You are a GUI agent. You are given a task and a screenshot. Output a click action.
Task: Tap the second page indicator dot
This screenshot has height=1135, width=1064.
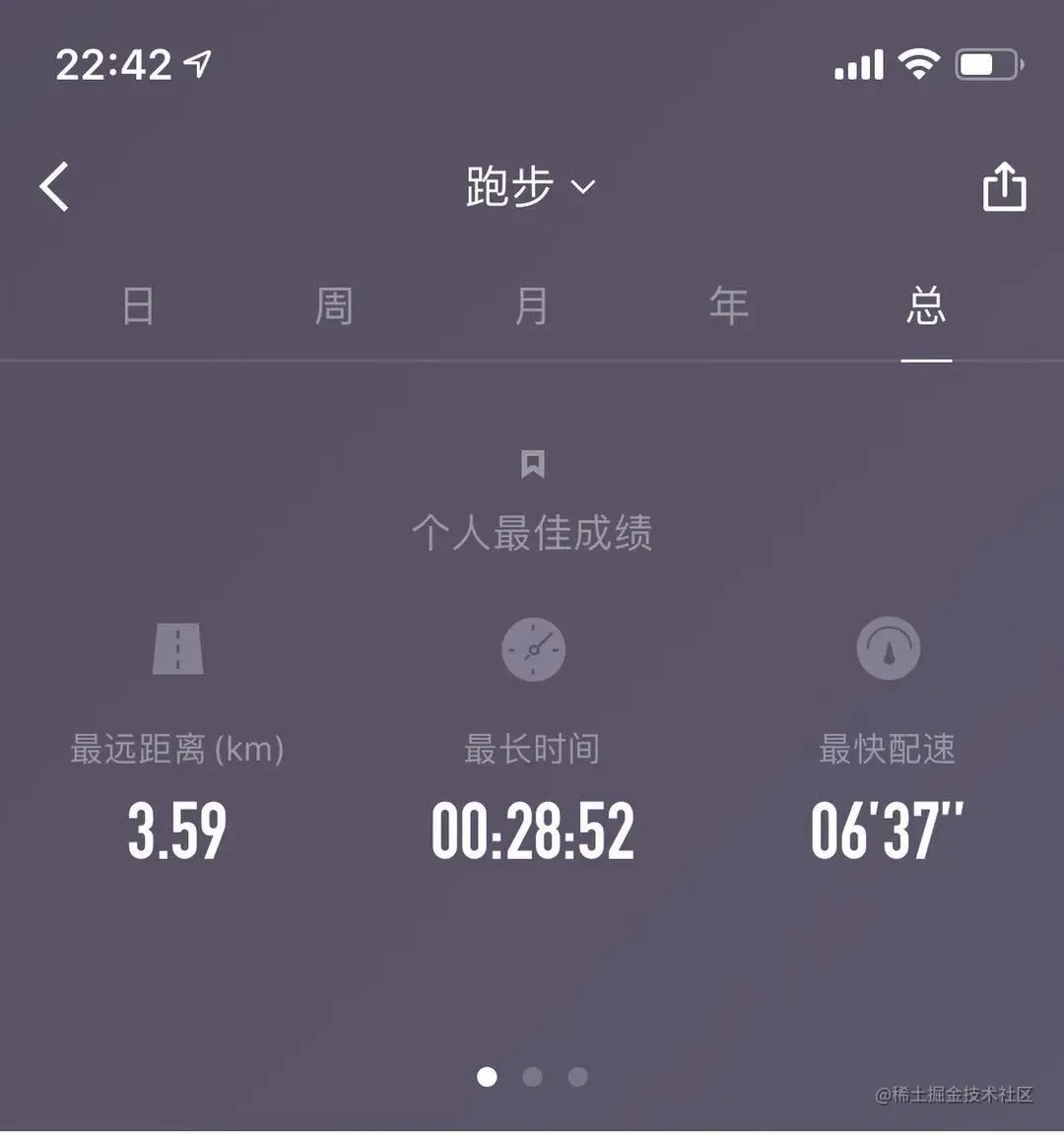(533, 1078)
